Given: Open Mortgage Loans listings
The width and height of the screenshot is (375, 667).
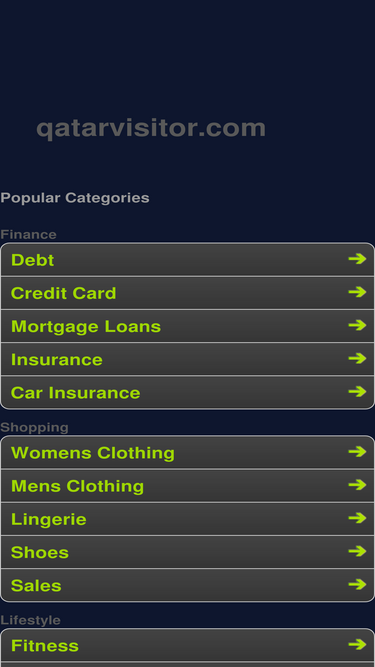Looking at the screenshot, I should 188,326.
